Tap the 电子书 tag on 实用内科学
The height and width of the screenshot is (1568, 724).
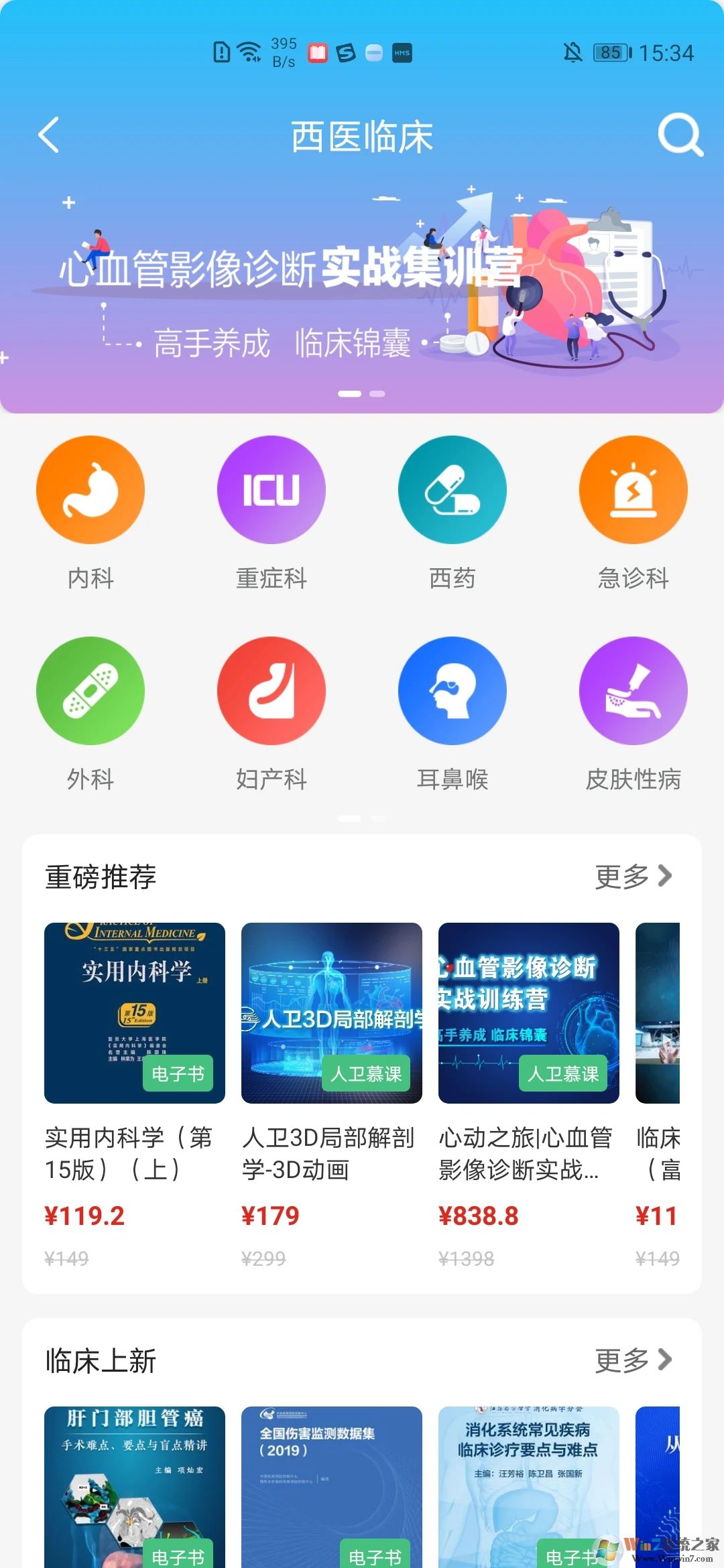(178, 1075)
